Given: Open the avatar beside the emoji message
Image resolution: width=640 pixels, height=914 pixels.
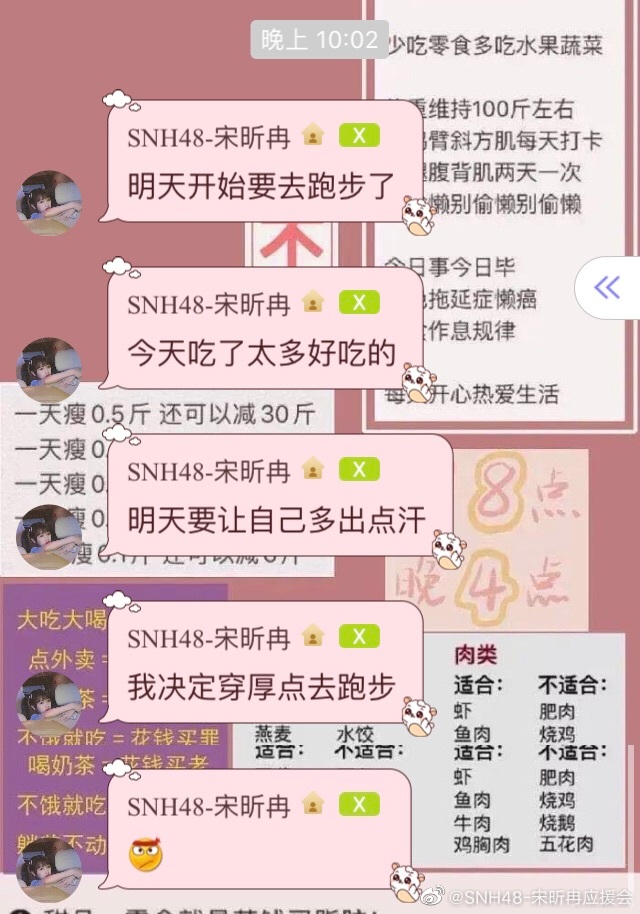Looking at the screenshot, I should click(48, 869).
